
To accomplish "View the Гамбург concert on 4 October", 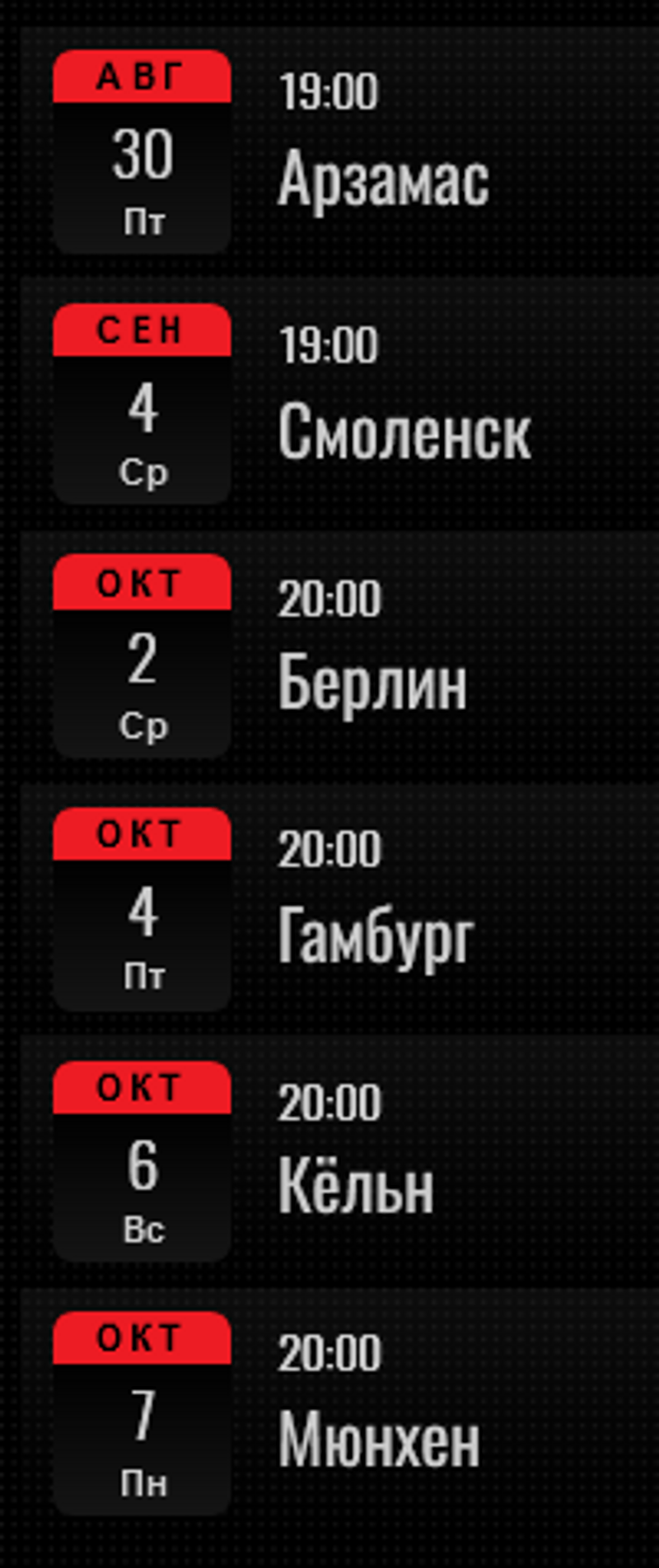I will click(x=376, y=936).
